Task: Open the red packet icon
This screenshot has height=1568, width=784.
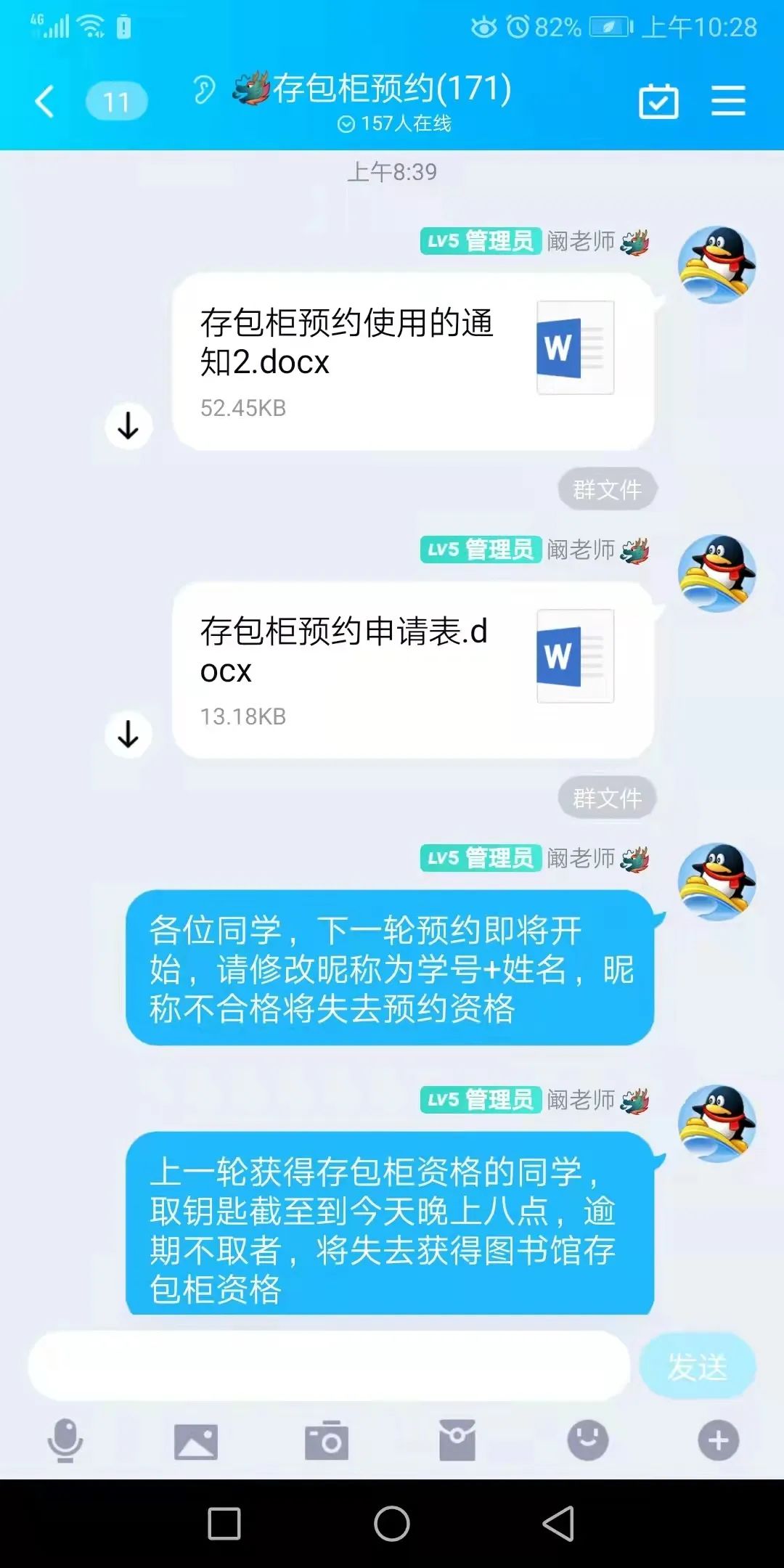Action: point(457,1441)
